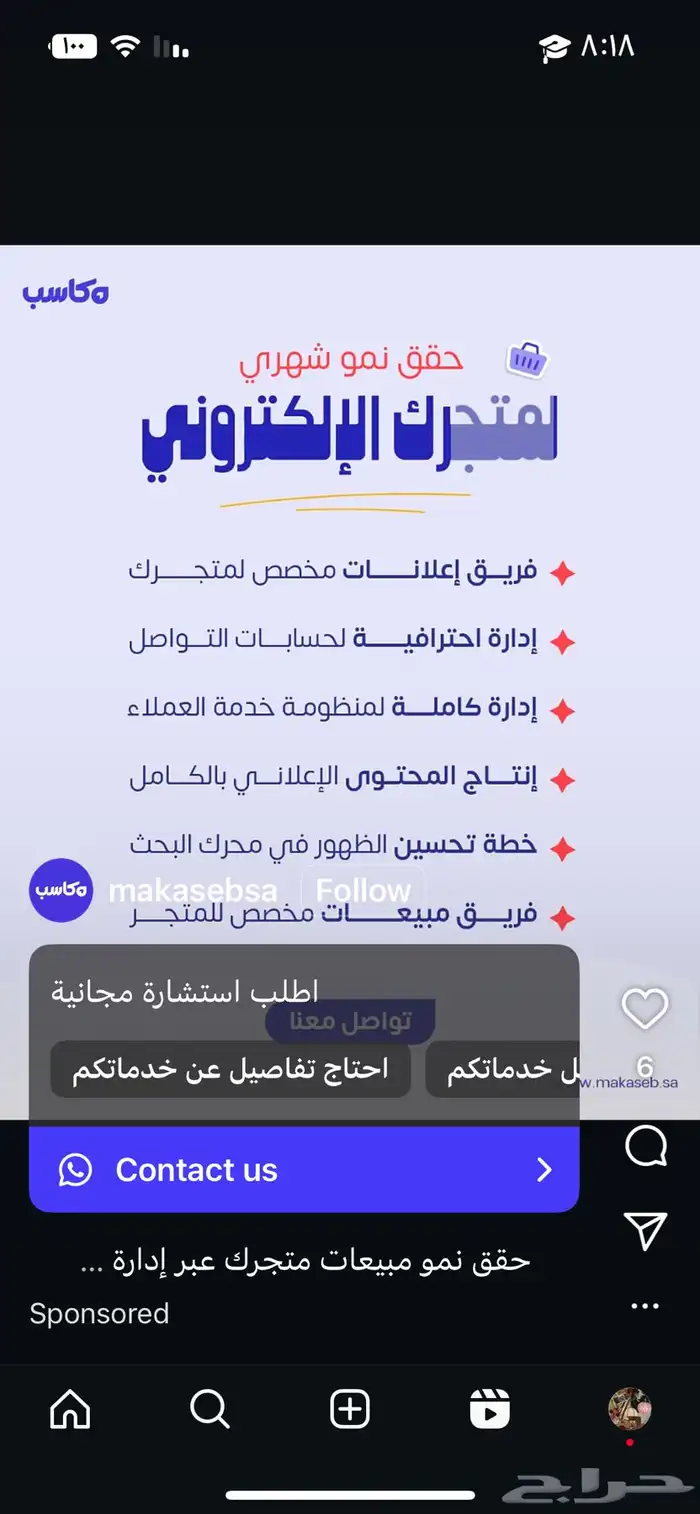Screen dimensions: 700x1514
Task: Switch to the Search tab
Action: [210, 1410]
